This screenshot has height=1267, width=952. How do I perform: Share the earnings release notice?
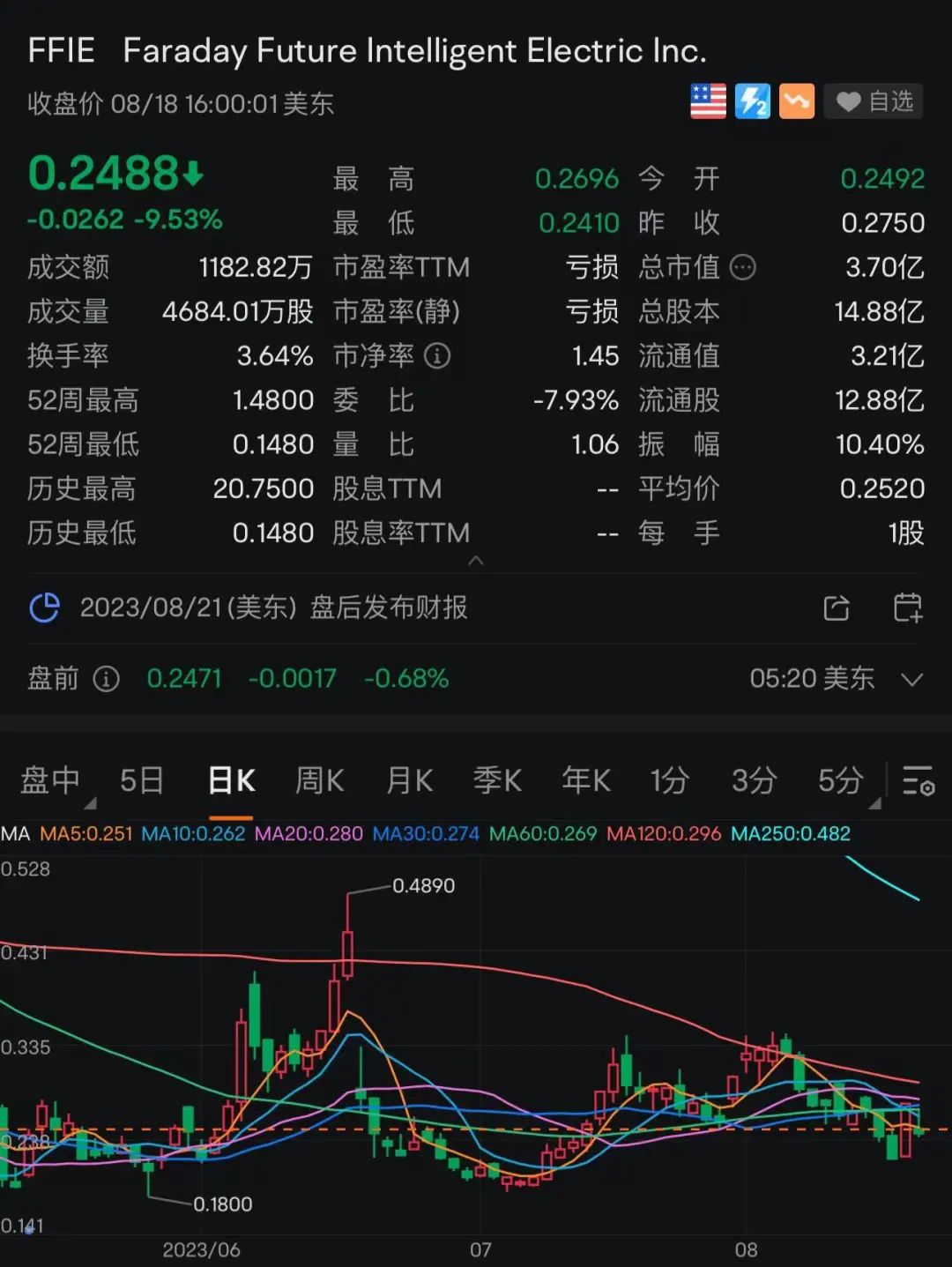[837, 607]
